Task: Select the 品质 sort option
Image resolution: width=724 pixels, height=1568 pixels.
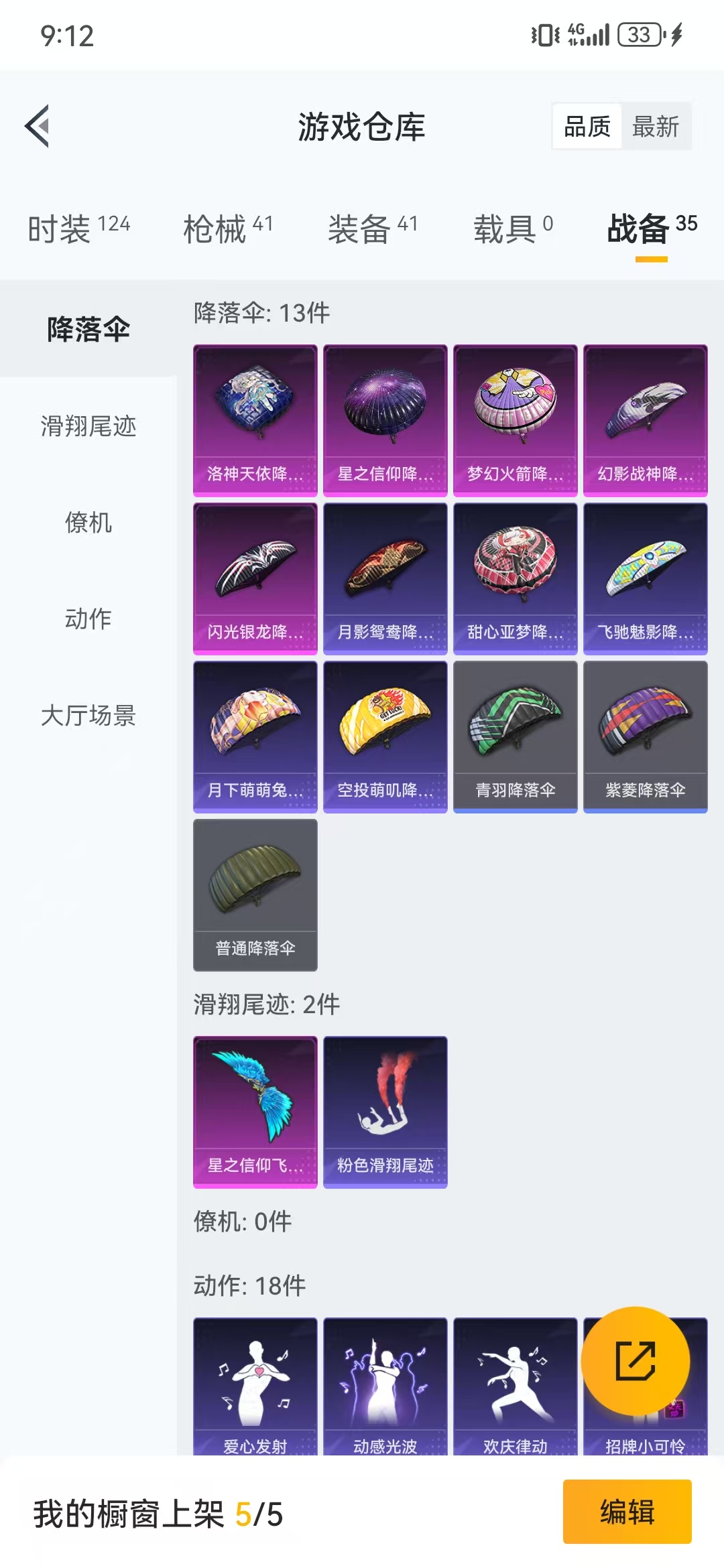Action: [x=587, y=126]
